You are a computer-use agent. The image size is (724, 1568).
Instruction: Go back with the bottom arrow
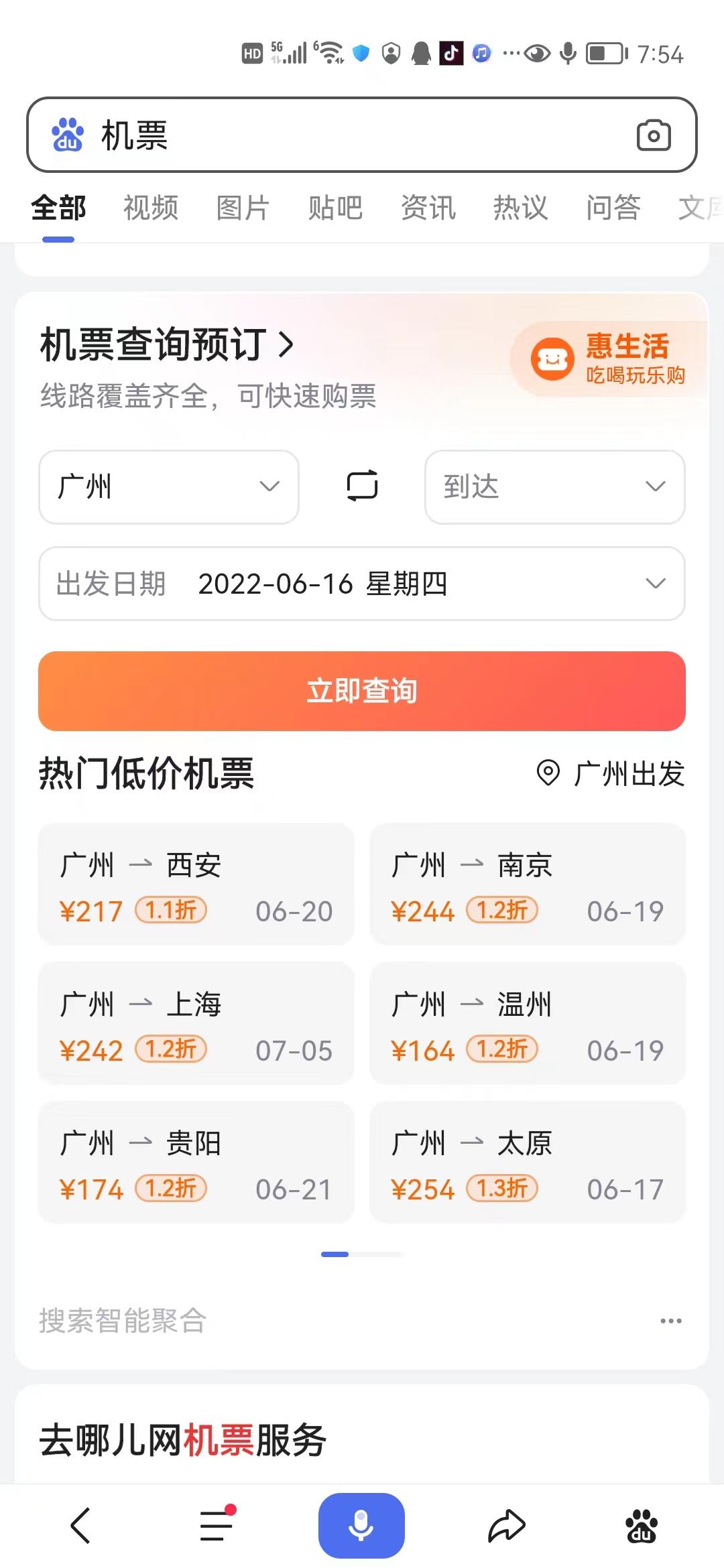point(80,1526)
